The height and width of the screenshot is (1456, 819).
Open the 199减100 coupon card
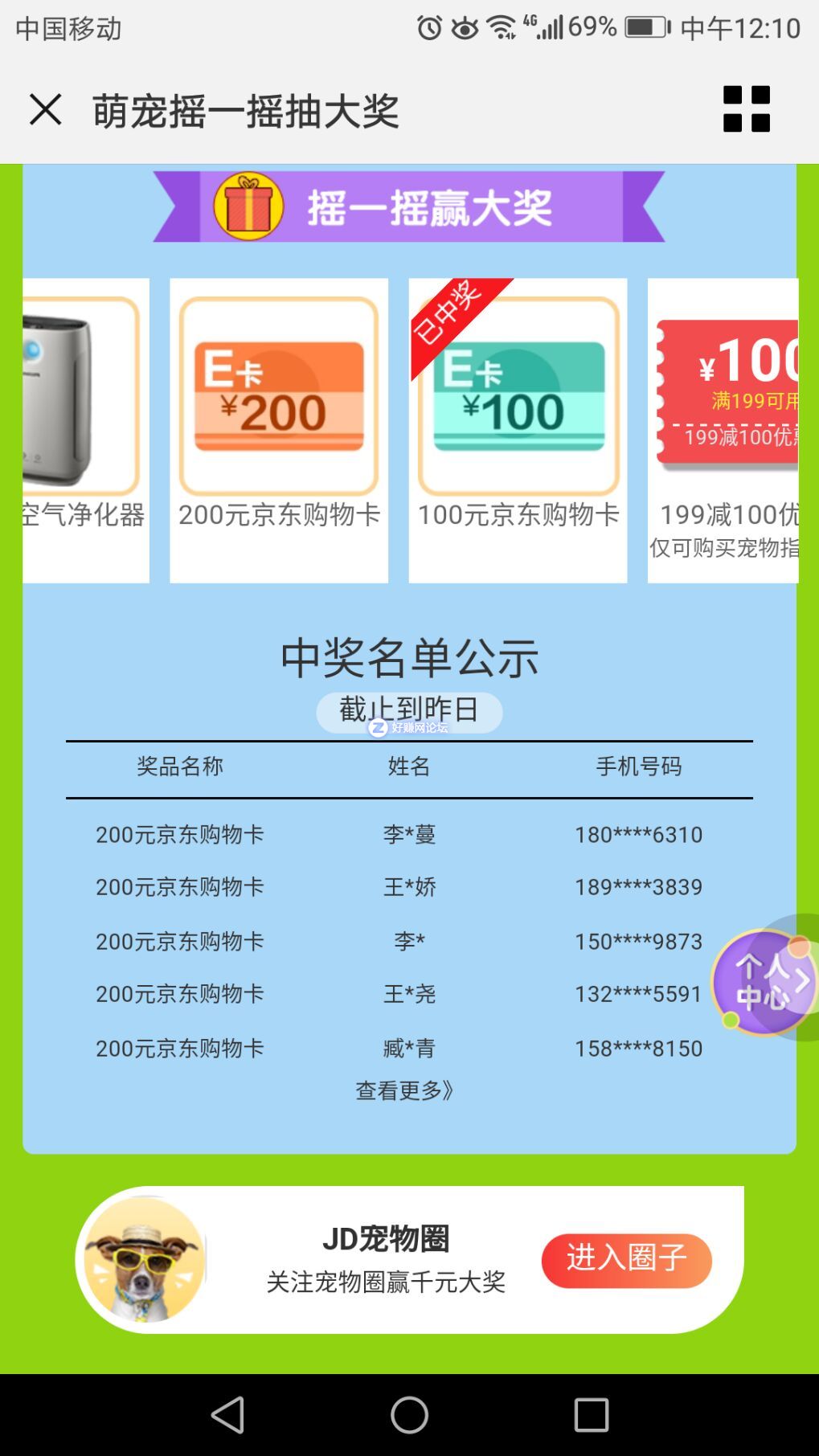tap(723, 429)
